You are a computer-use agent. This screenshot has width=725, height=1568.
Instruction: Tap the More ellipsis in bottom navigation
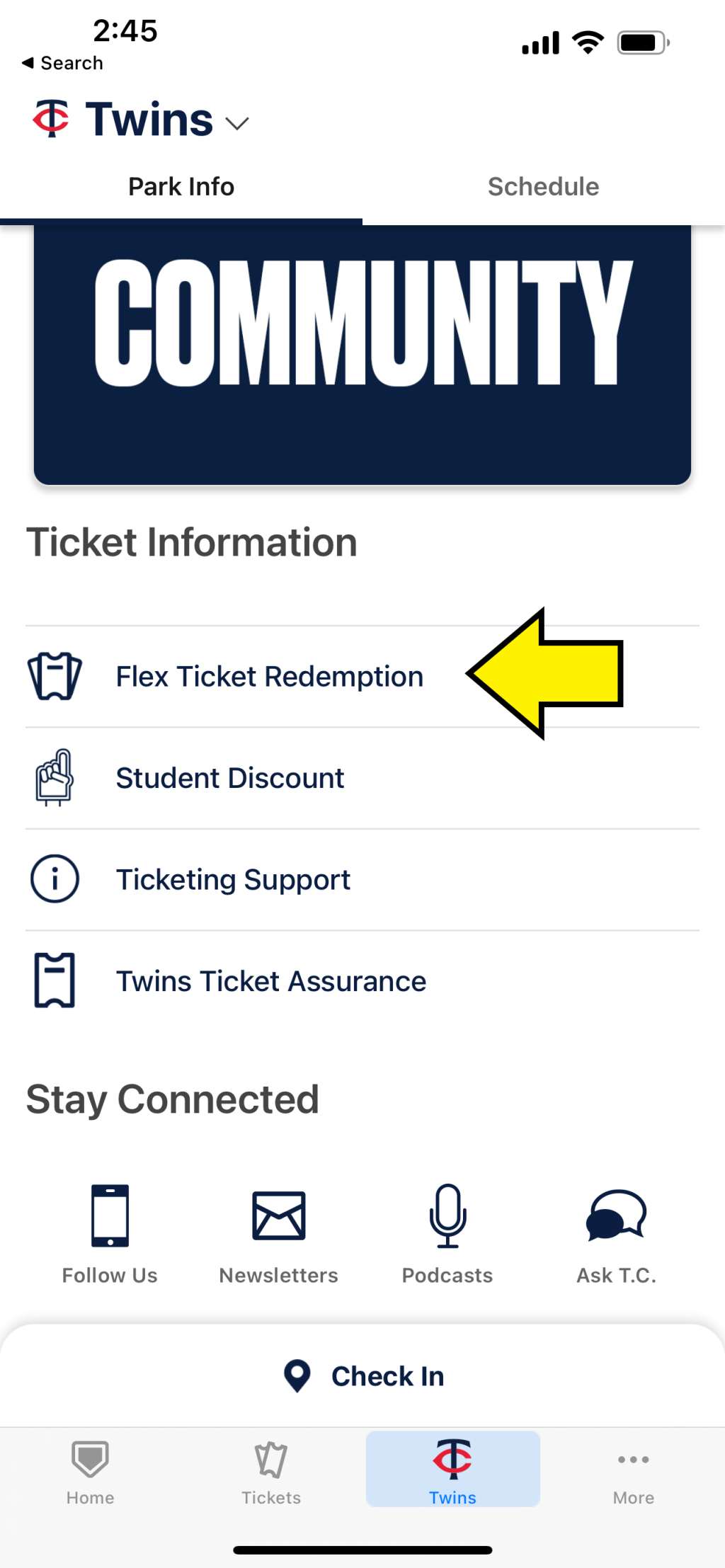click(x=632, y=1459)
